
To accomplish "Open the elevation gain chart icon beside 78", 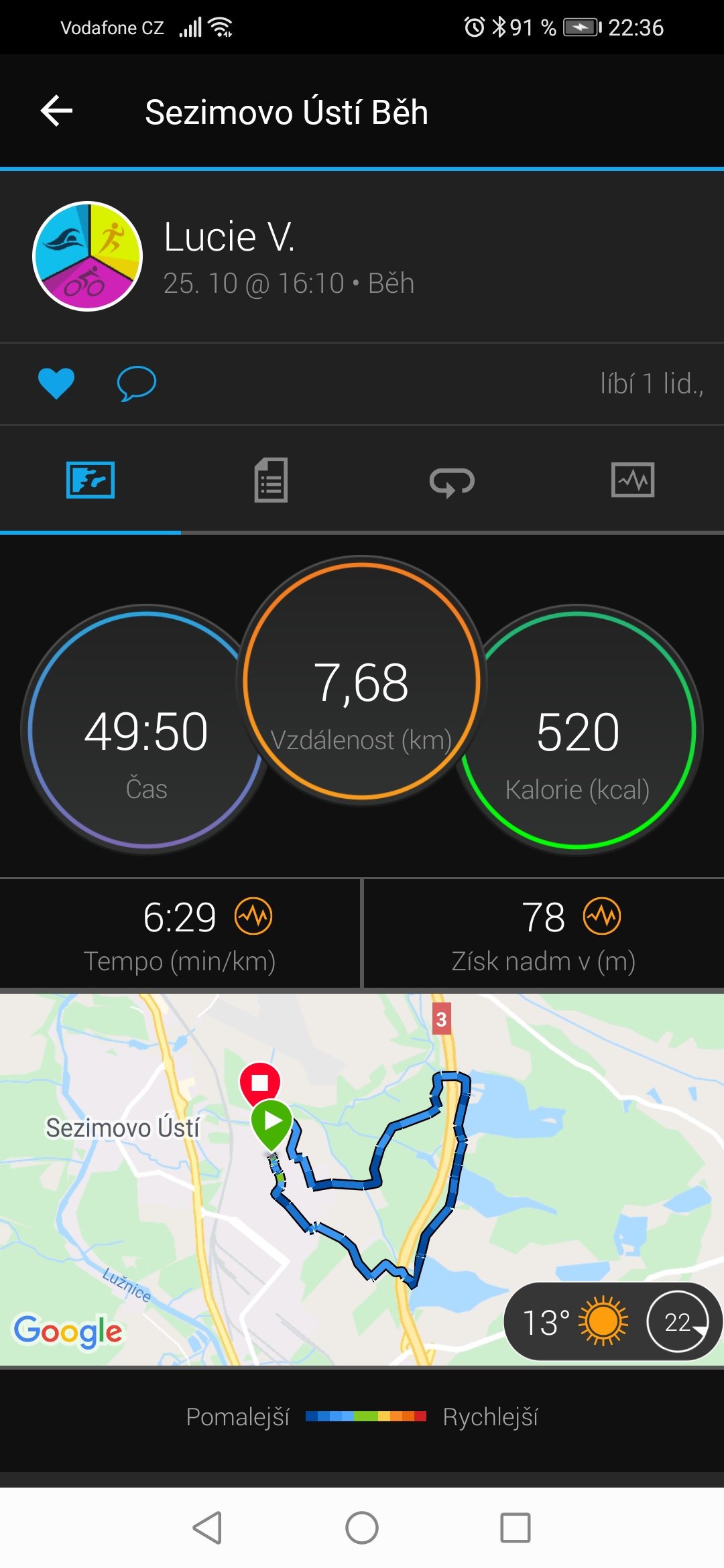I will (x=602, y=916).
